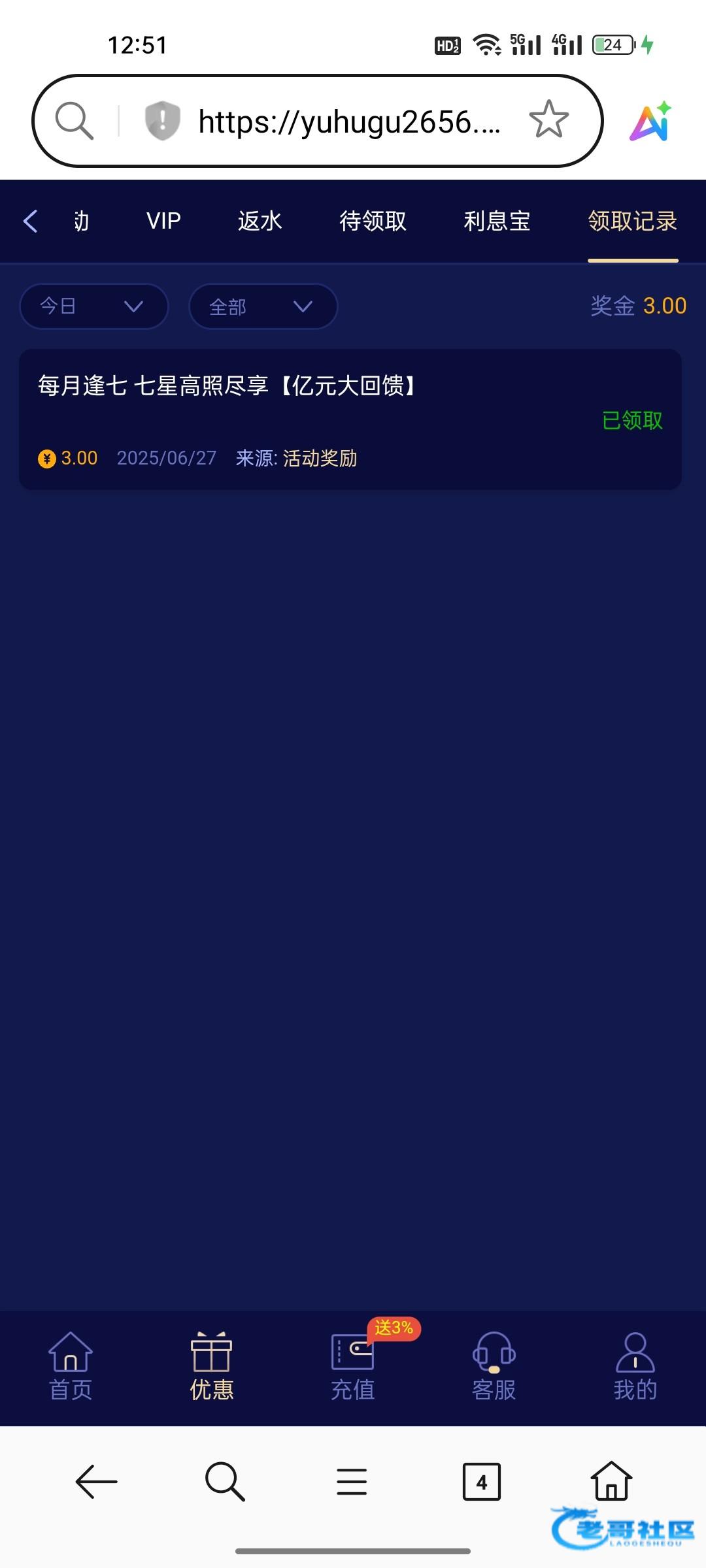The width and height of the screenshot is (706, 1568).
Task: Select the 领取记录 tab
Action: [x=632, y=221]
